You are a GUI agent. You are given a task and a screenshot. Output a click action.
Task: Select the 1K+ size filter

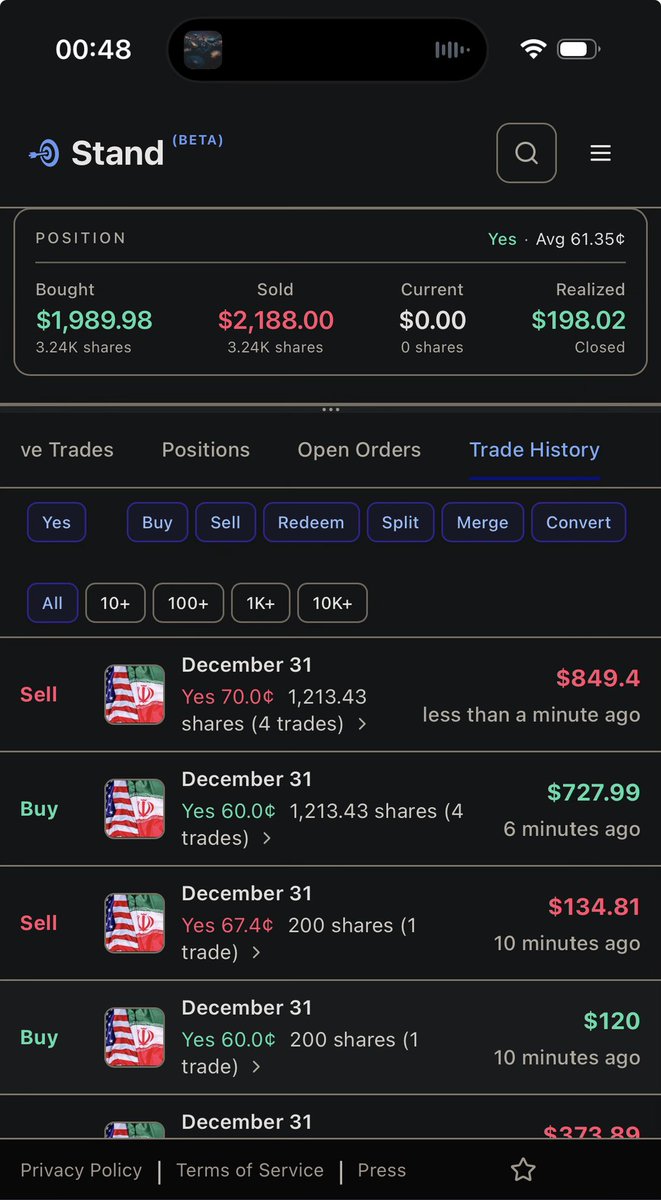point(260,603)
